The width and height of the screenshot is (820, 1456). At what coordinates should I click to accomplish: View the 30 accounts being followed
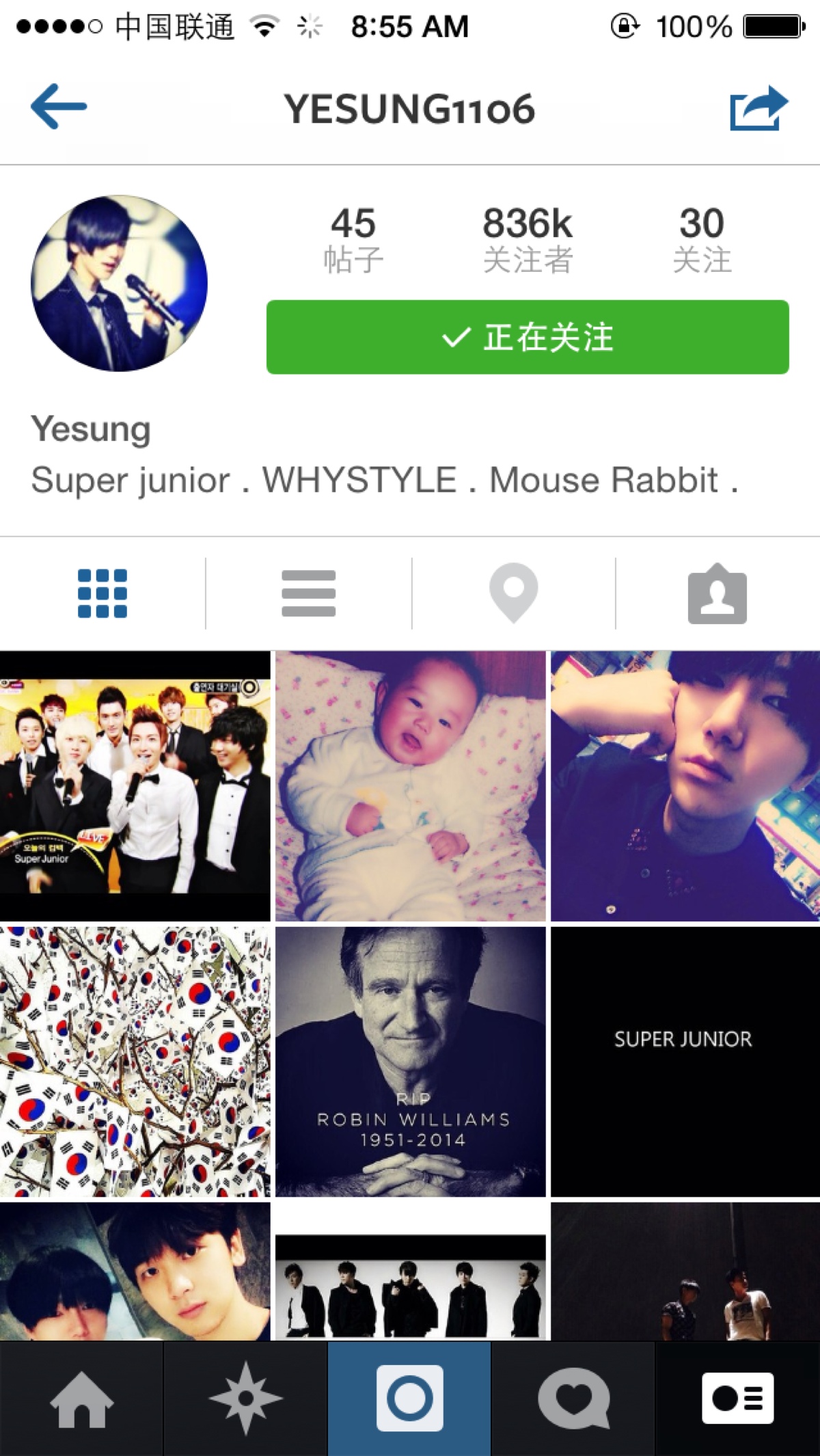(702, 239)
